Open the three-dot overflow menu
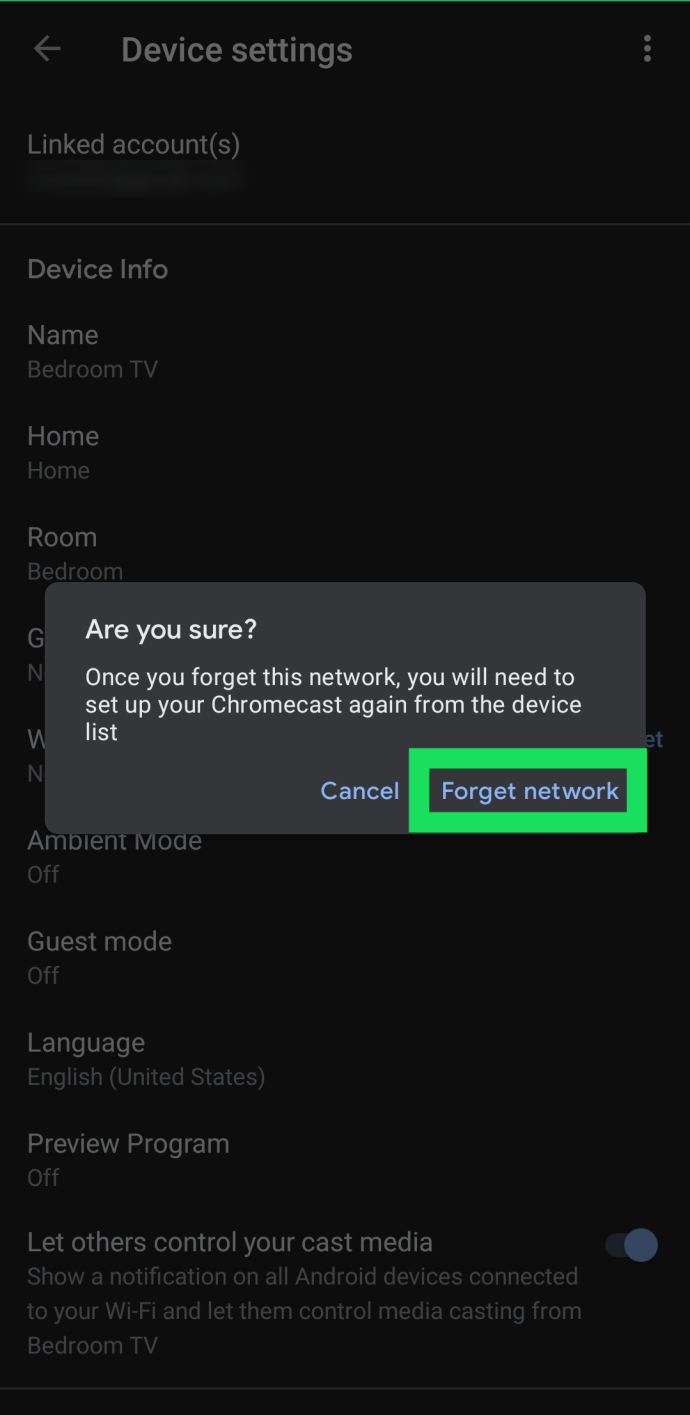The height and width of the screenshot is (1415, 690). coord(647,49)
